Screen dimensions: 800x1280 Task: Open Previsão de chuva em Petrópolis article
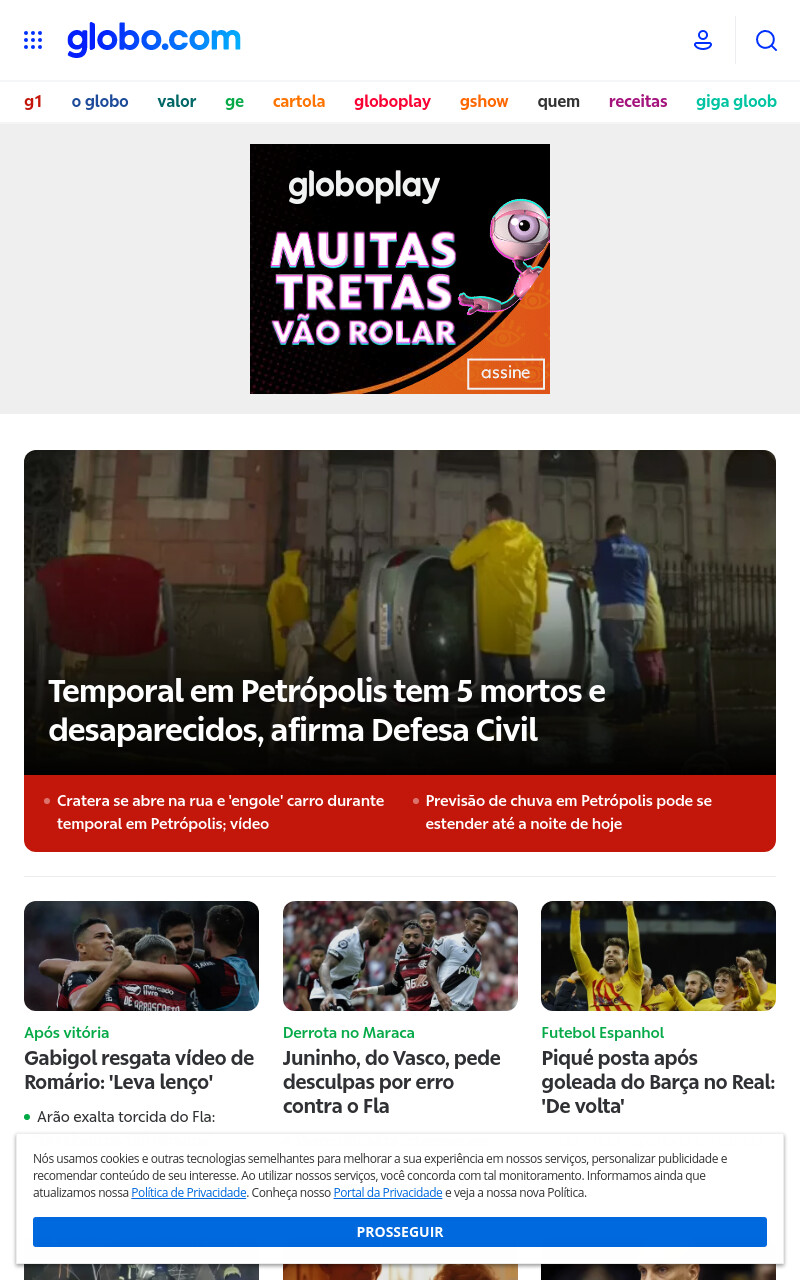[x=569, y=812]
